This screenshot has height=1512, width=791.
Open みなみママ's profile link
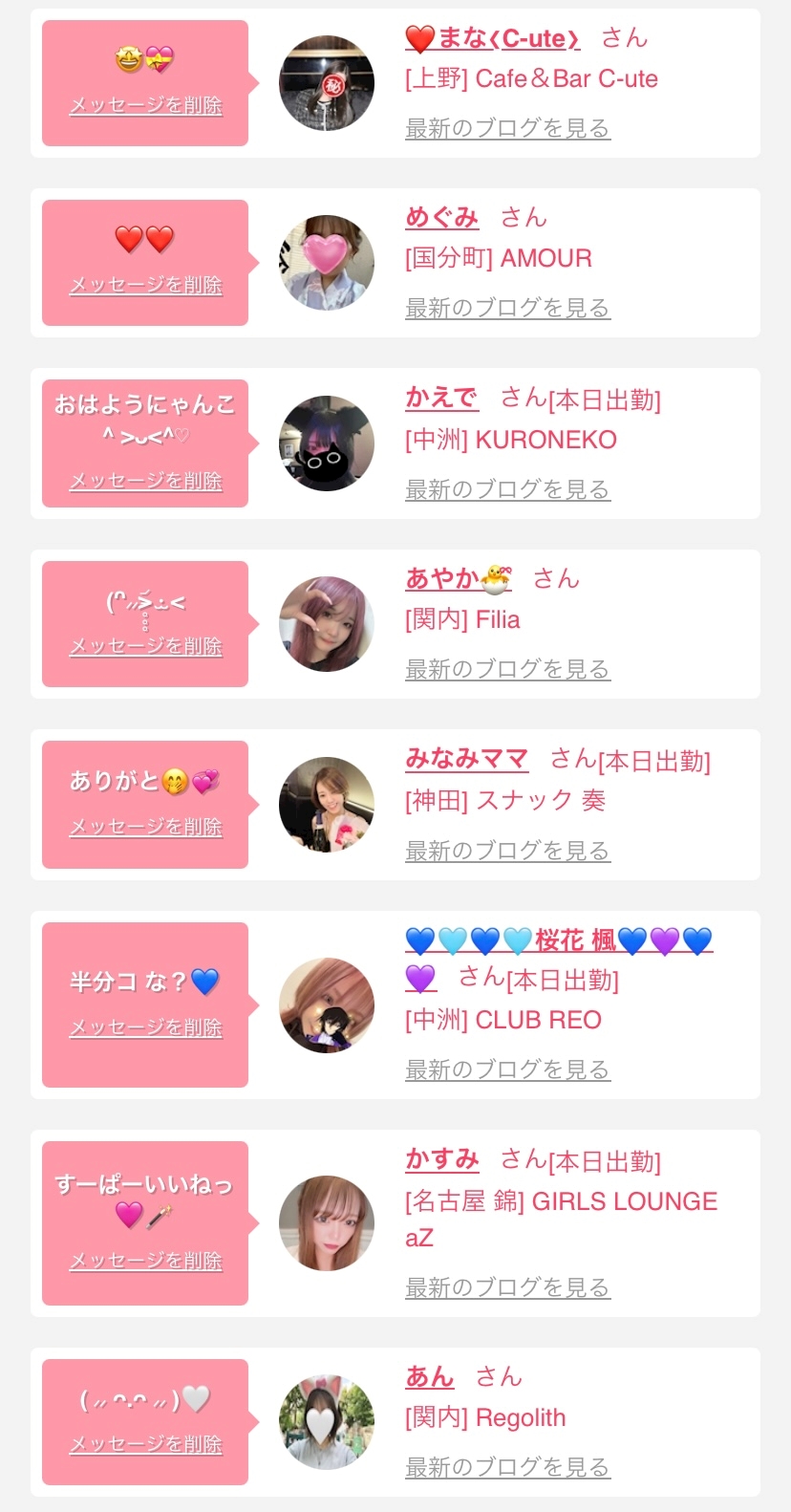(466, 759)
